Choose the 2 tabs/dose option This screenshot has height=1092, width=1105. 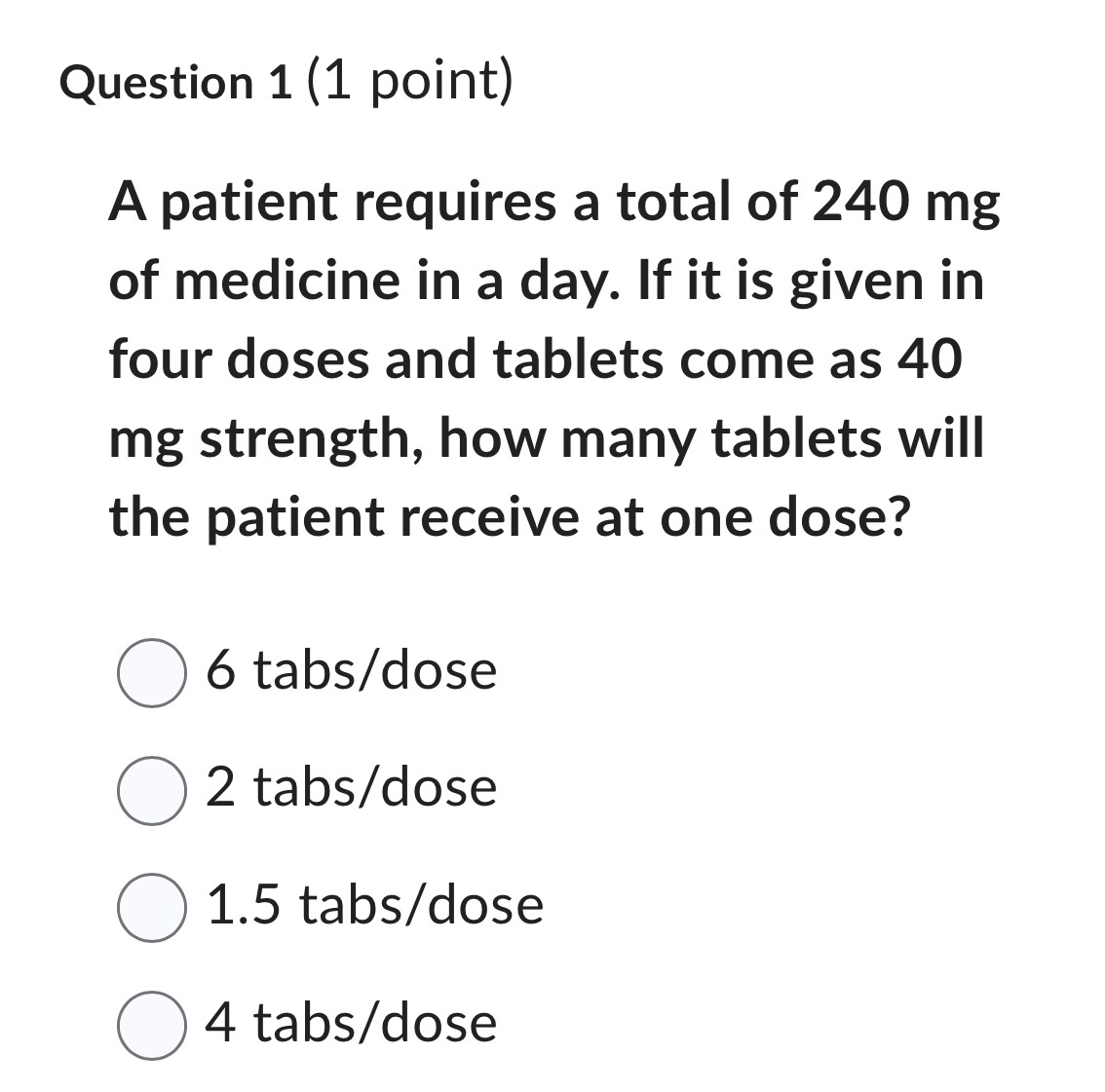pos(152,791)
